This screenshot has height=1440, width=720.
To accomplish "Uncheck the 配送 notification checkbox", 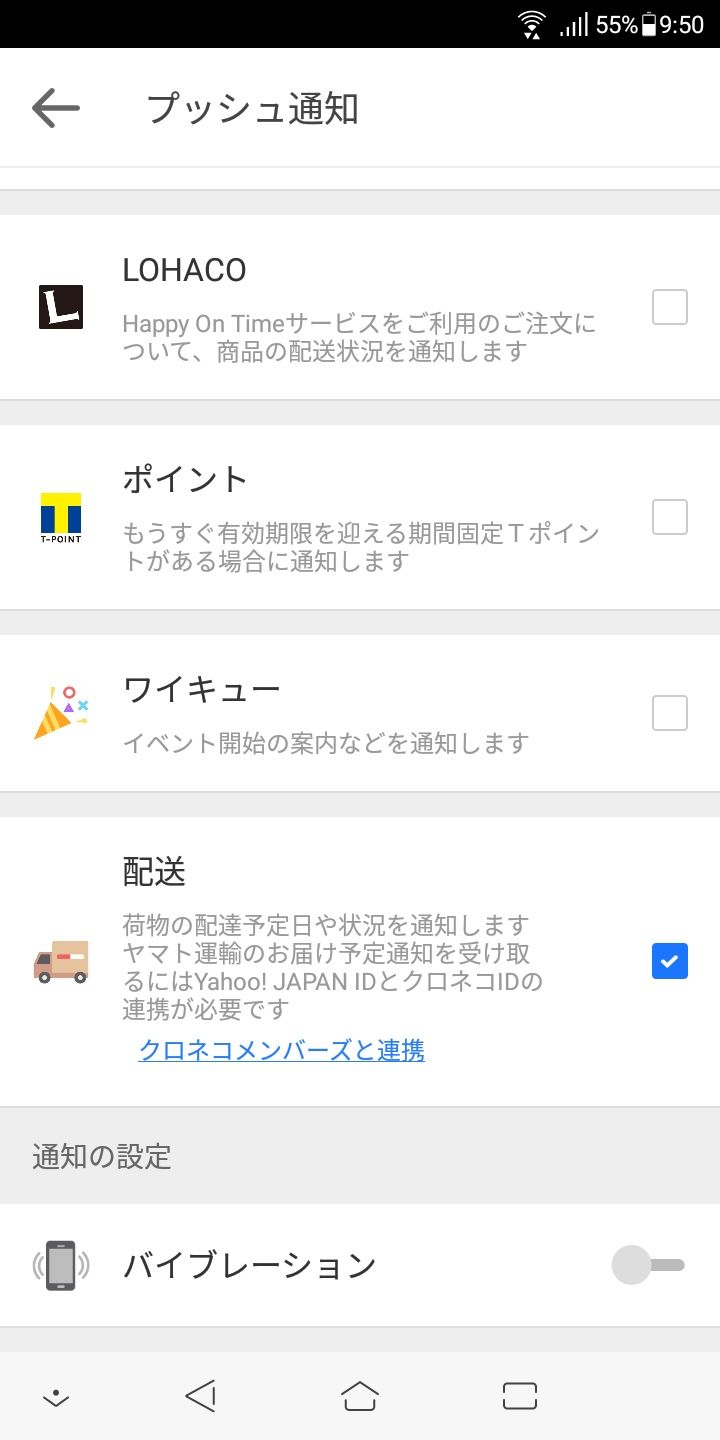I will click(670, 961).
